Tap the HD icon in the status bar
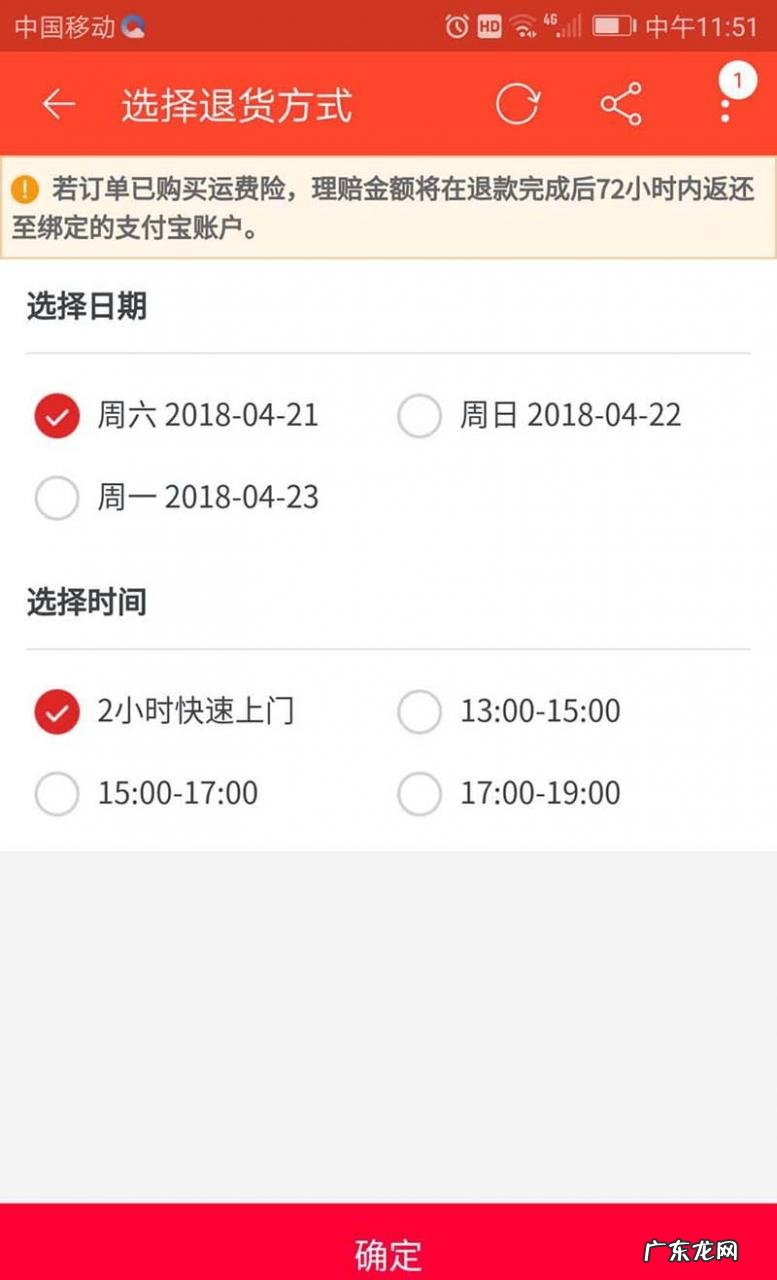 click(490, 26)
